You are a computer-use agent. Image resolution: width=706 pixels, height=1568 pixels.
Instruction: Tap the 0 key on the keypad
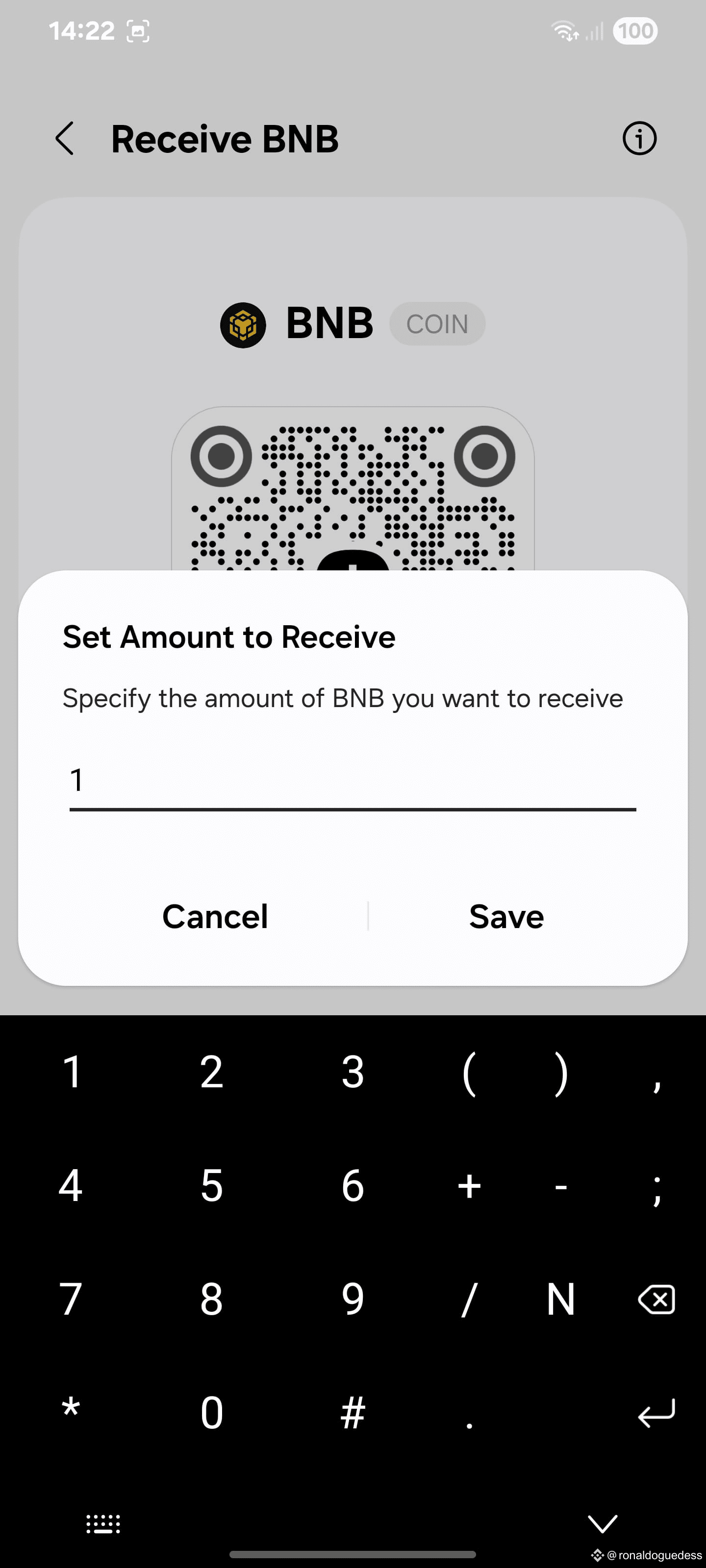tap(211, 1412)
